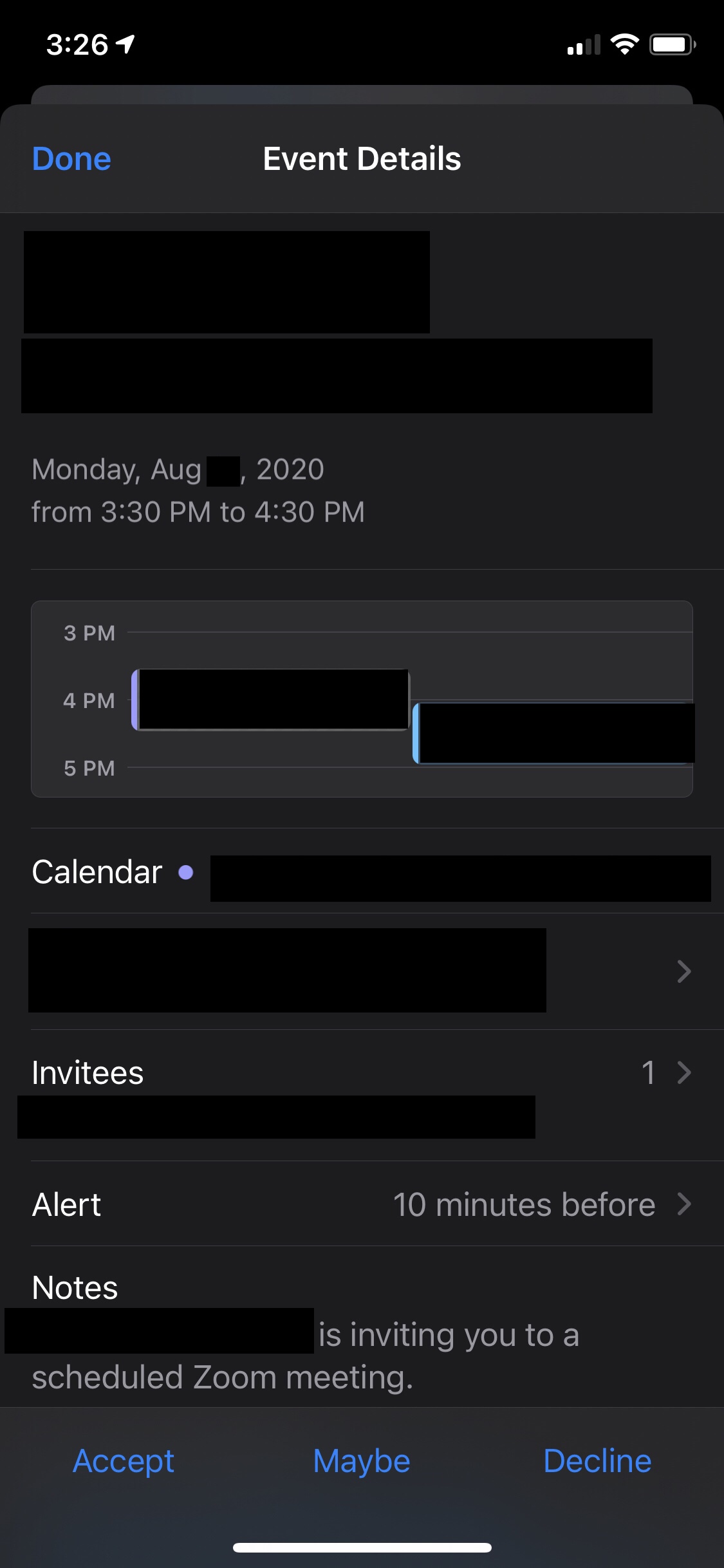Decline the event invitation
The height and width of the screenshot is (1568, 724).
point(597,1461)
